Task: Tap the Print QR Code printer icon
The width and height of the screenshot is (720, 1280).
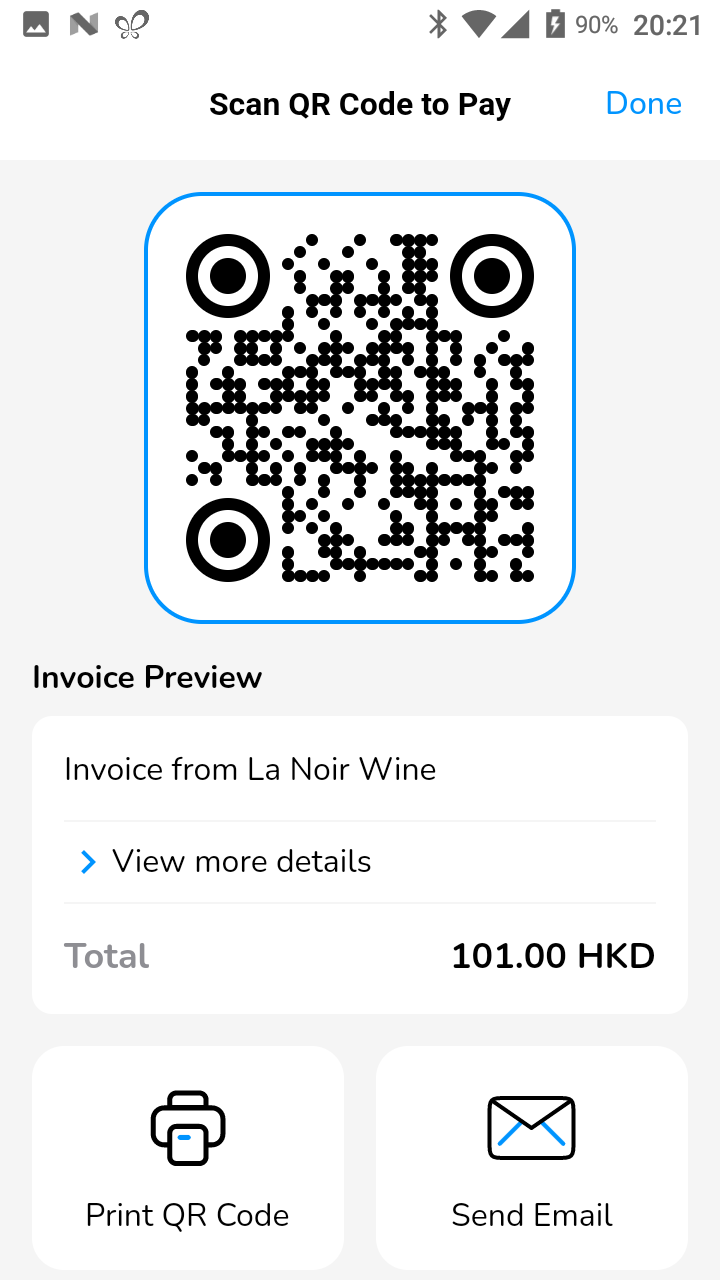Action: click(187, 1127)
